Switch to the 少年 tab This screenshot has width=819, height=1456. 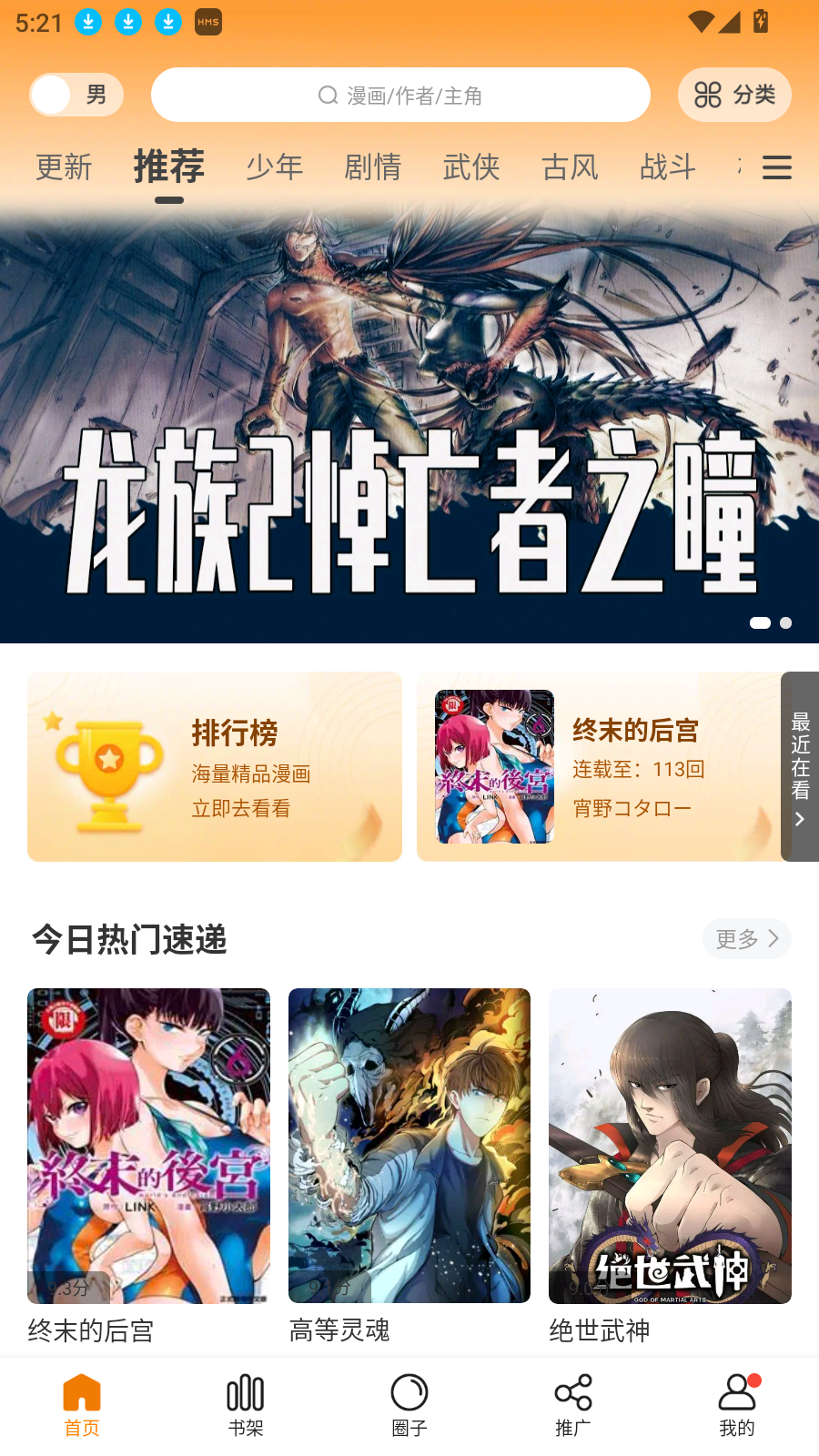click(275, 167)
